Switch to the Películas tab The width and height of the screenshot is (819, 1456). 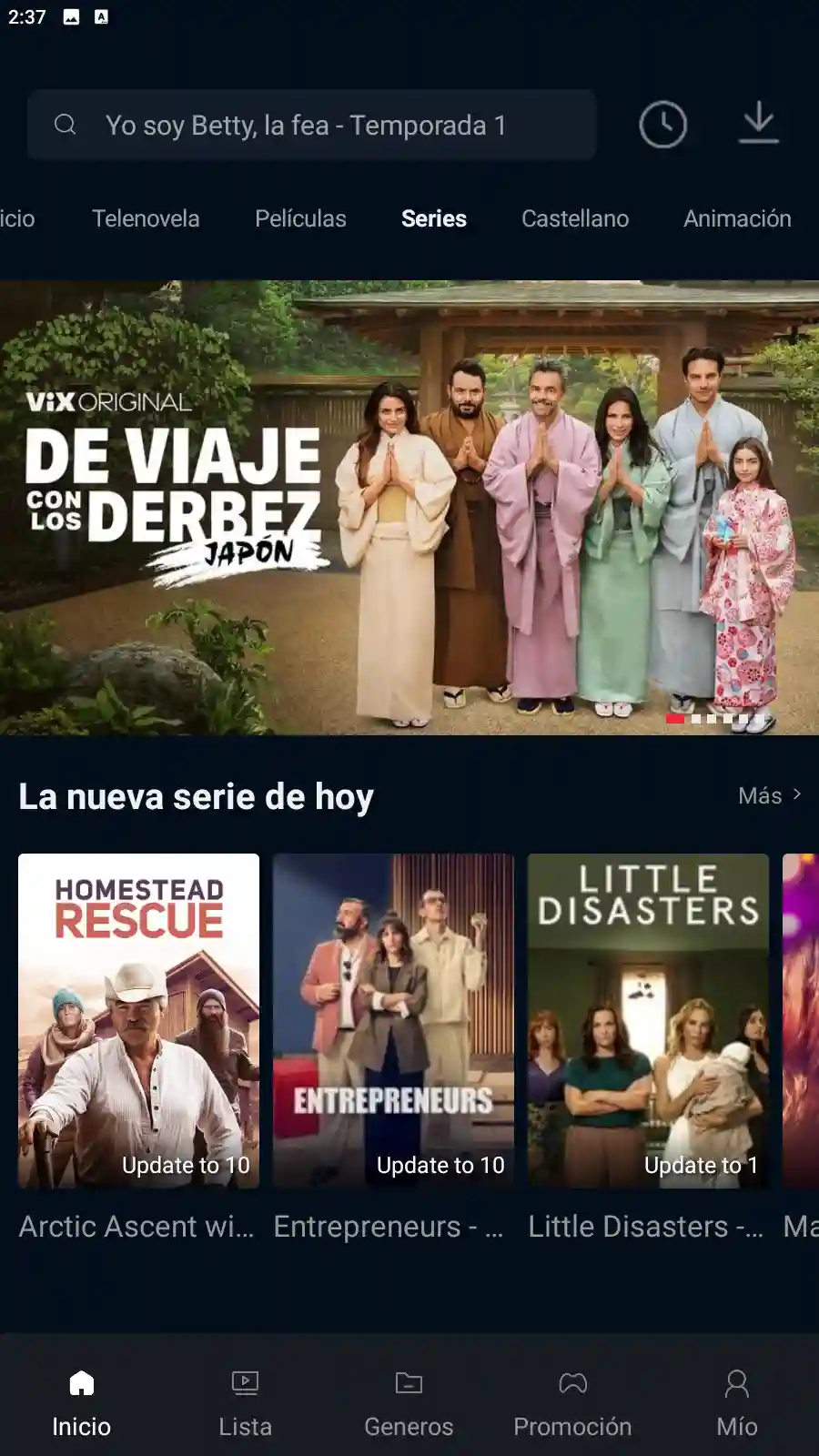(x=300, y=218)
